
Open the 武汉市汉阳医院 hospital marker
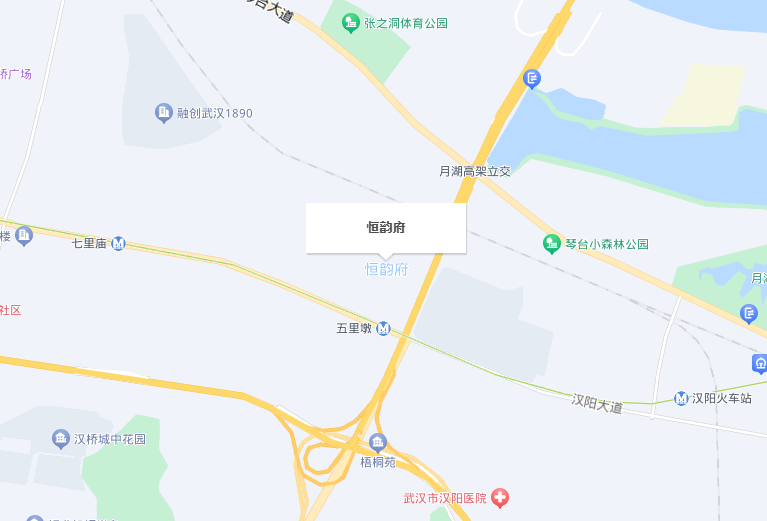pyautogui.click(x=499, y=497)
